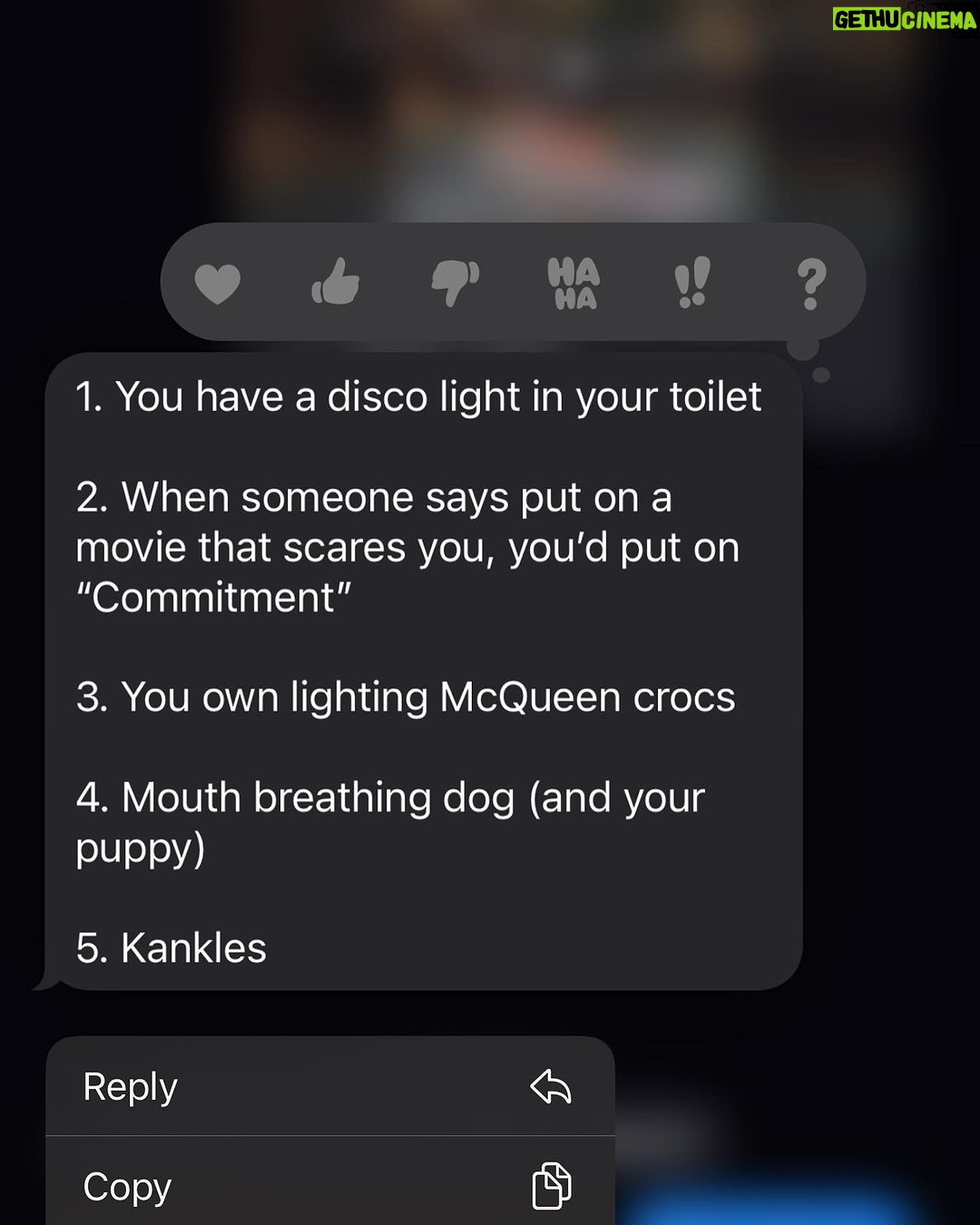React with the question mark tapback
The width and height of the screenshot is (980, 1225).
[811, 284]
